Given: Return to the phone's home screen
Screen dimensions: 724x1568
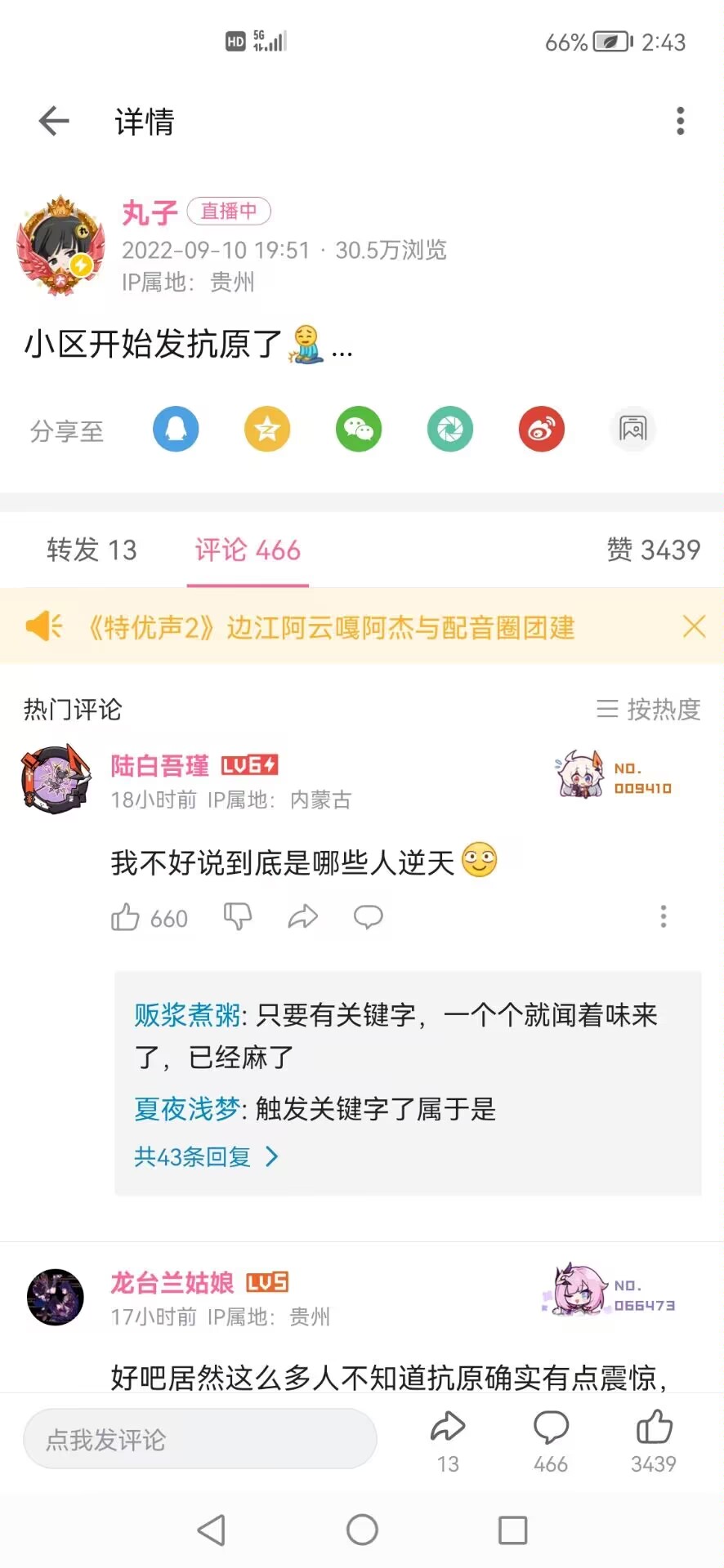Looking at the screenshot, I should [362, 1530].
